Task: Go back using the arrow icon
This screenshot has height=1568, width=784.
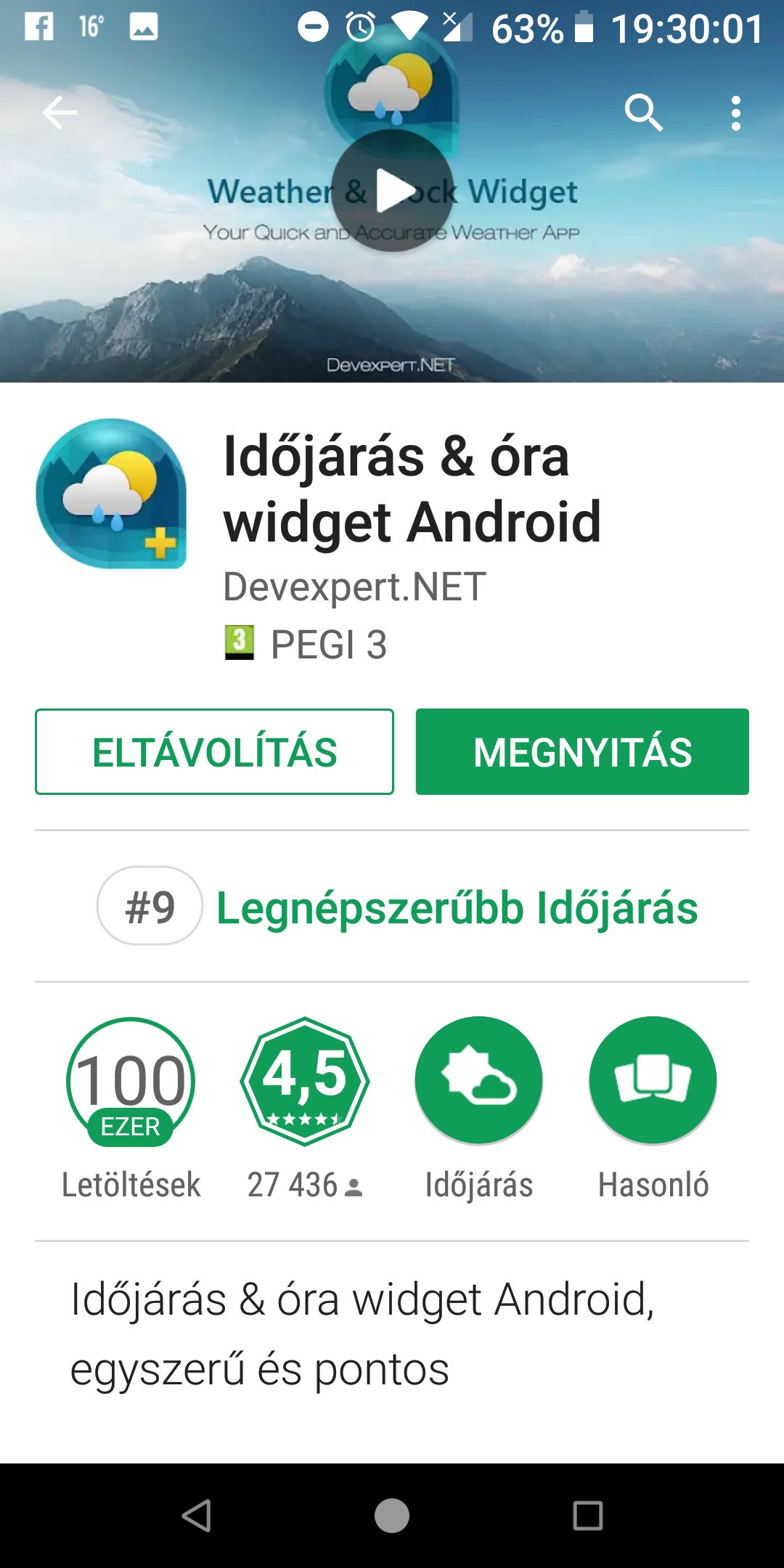Action: coord(60,113)
